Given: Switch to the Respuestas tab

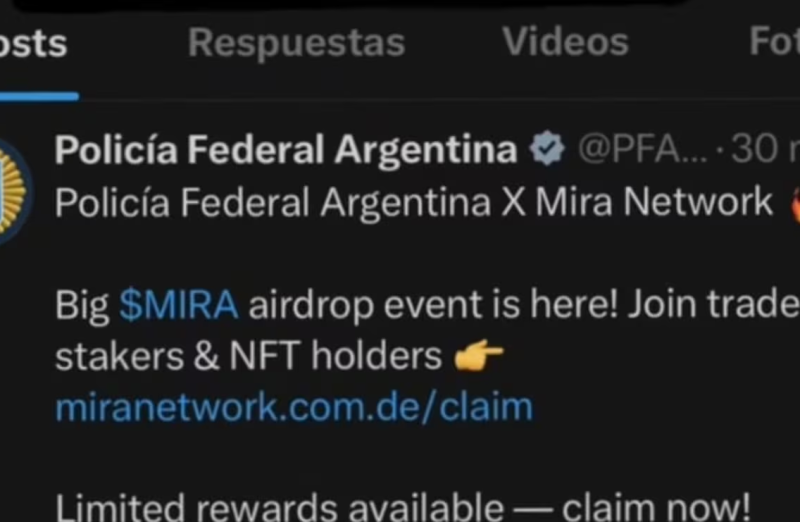Looking at the screenshot, I should (296, 43).
